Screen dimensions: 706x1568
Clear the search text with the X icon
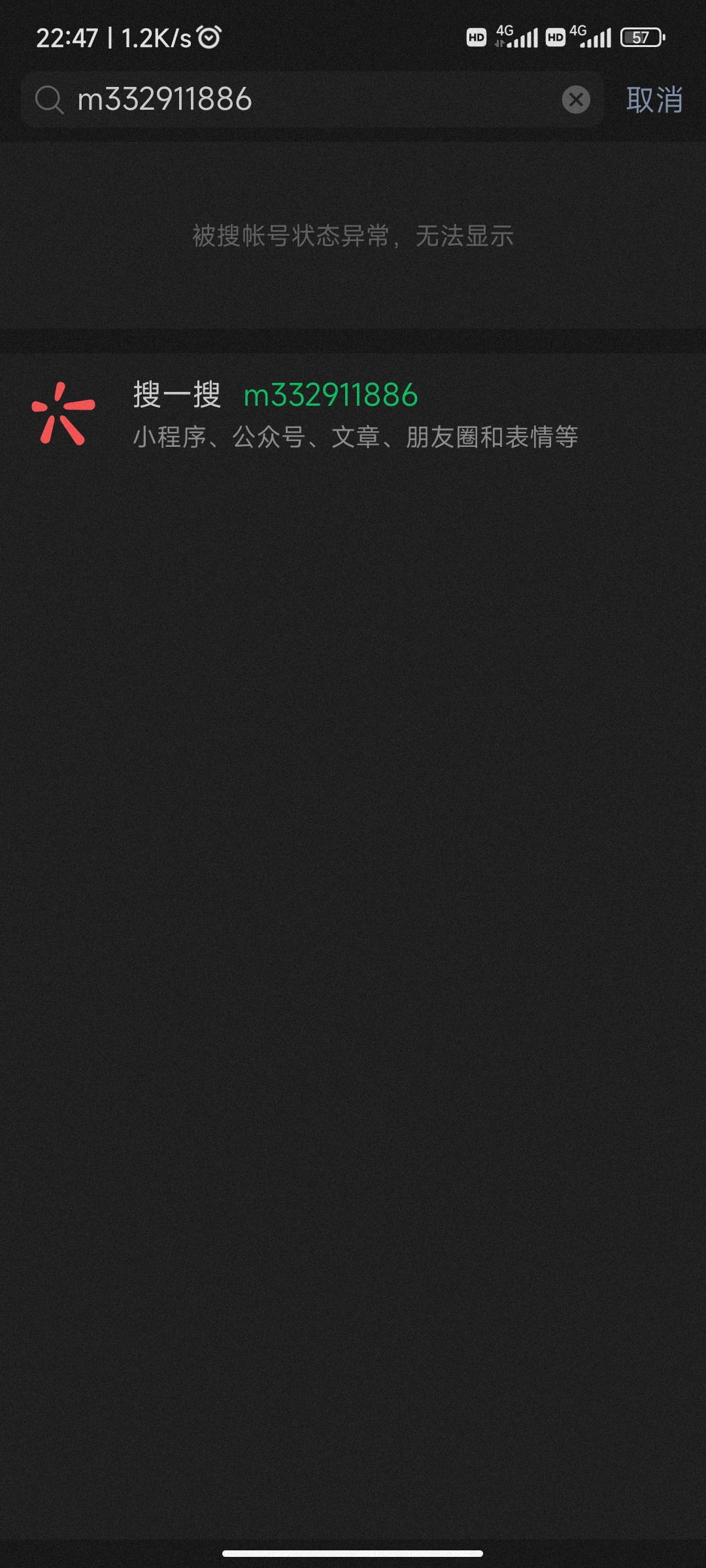(576, 100)
